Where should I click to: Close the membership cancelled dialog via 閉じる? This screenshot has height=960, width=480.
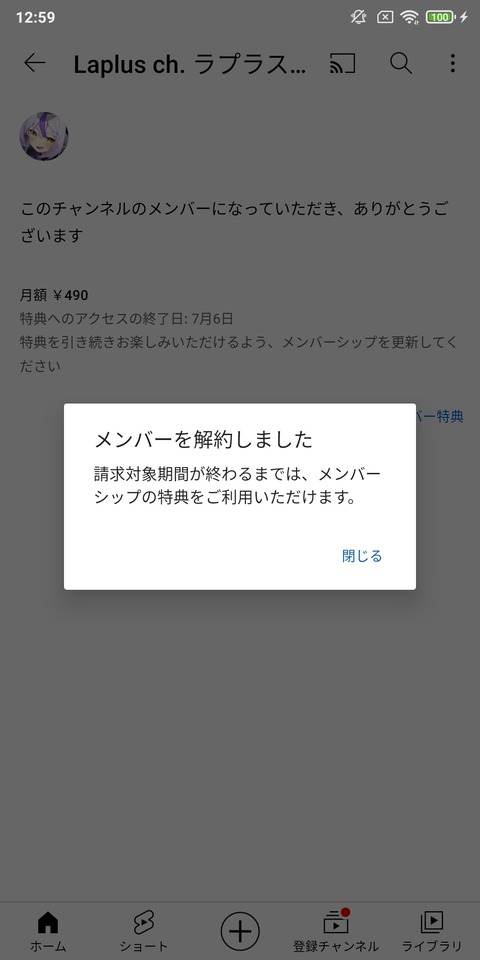pyautogui.click(x=362, y=556)
